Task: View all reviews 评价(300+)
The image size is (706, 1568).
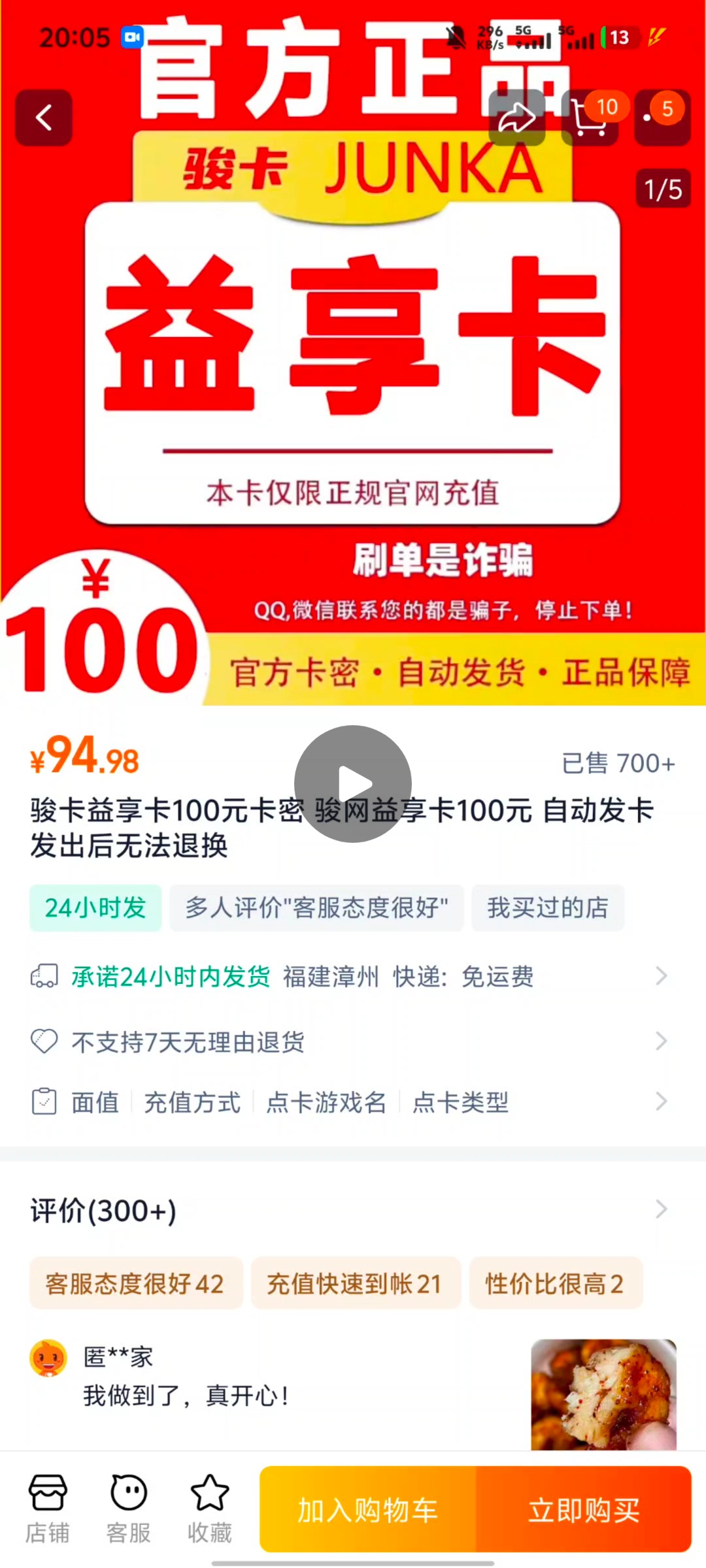Action: pyautogui.click(x=353, y=1211)
